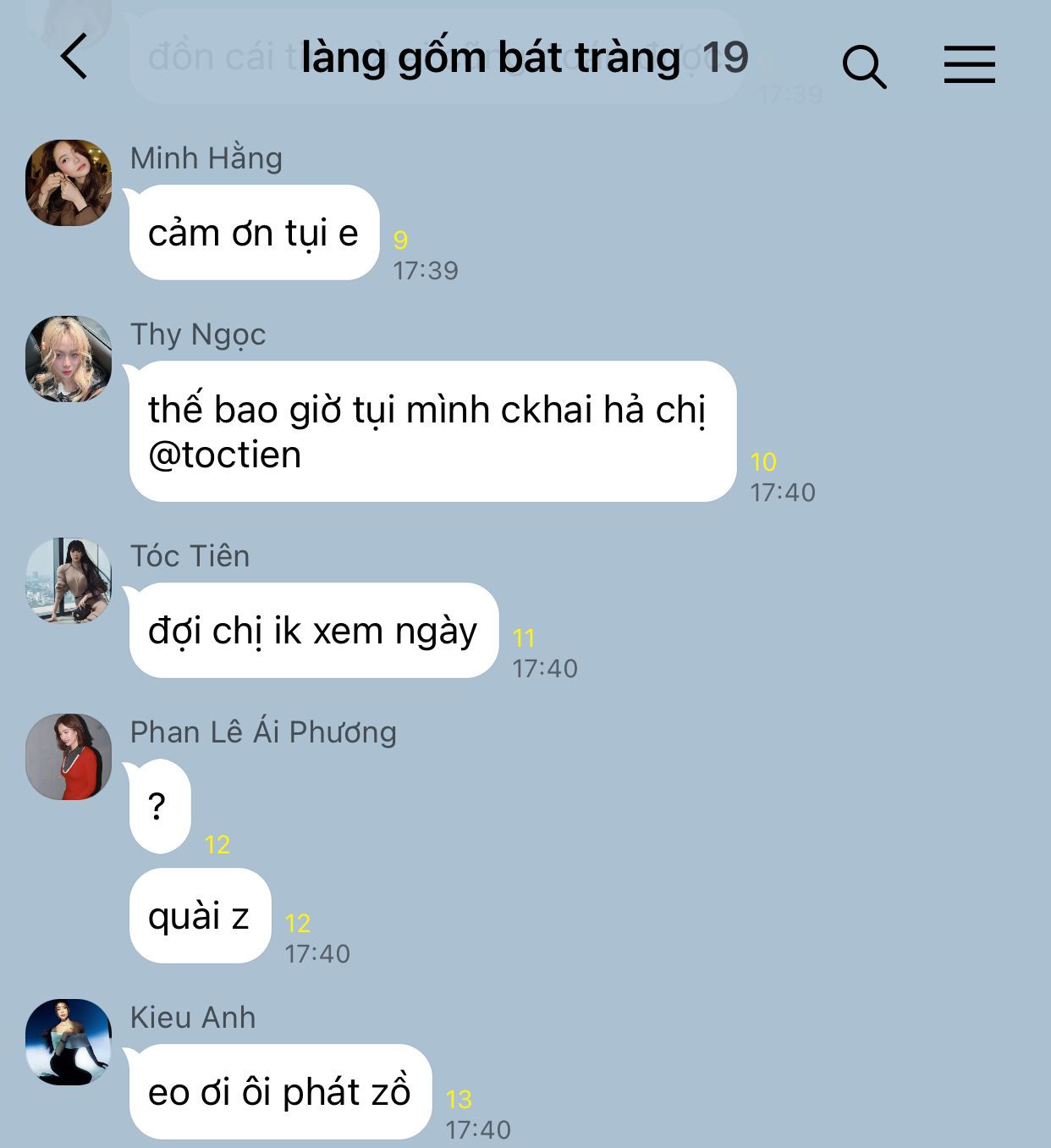This screenshot has width=1051, height=1148.
Task: Go back from the group chat
Action: (74, 58)
